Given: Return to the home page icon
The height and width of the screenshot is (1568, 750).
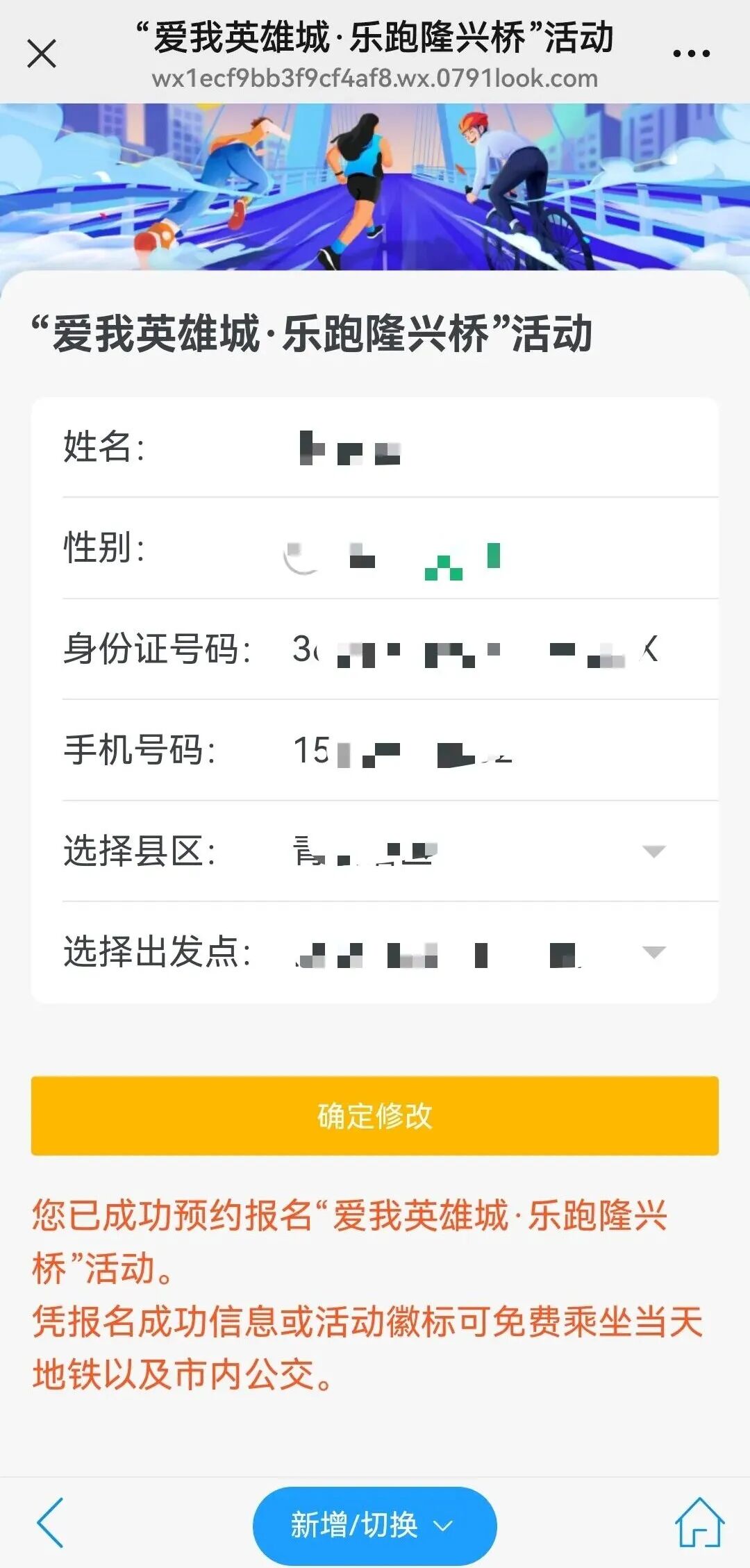Looking at the screenshot, I should pos(699,1522).
